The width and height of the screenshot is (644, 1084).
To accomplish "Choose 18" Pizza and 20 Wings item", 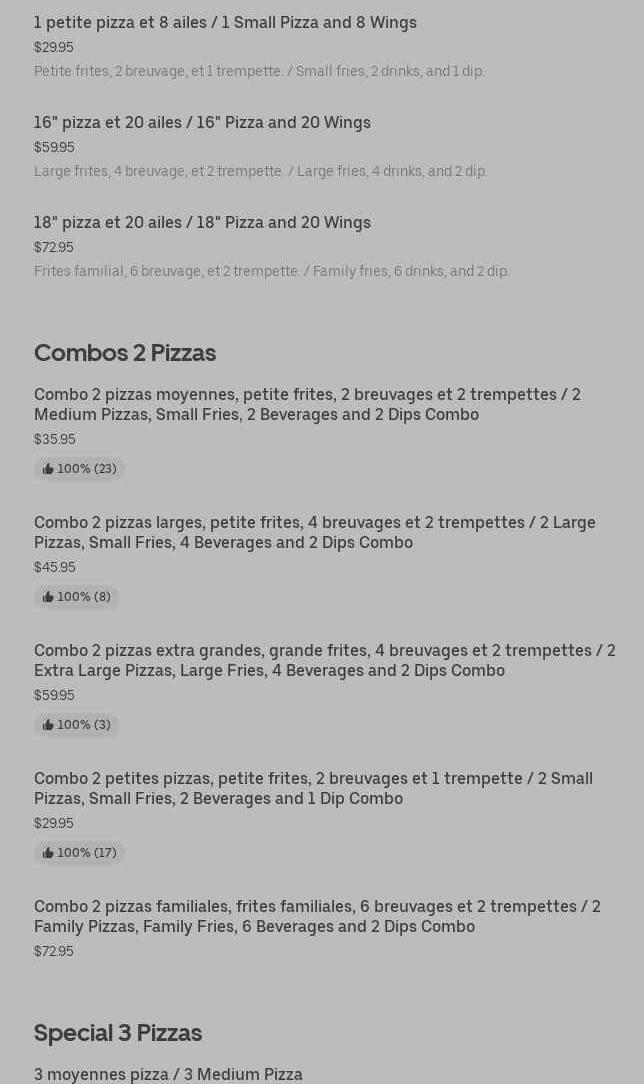I will click(x=202, y=222).
